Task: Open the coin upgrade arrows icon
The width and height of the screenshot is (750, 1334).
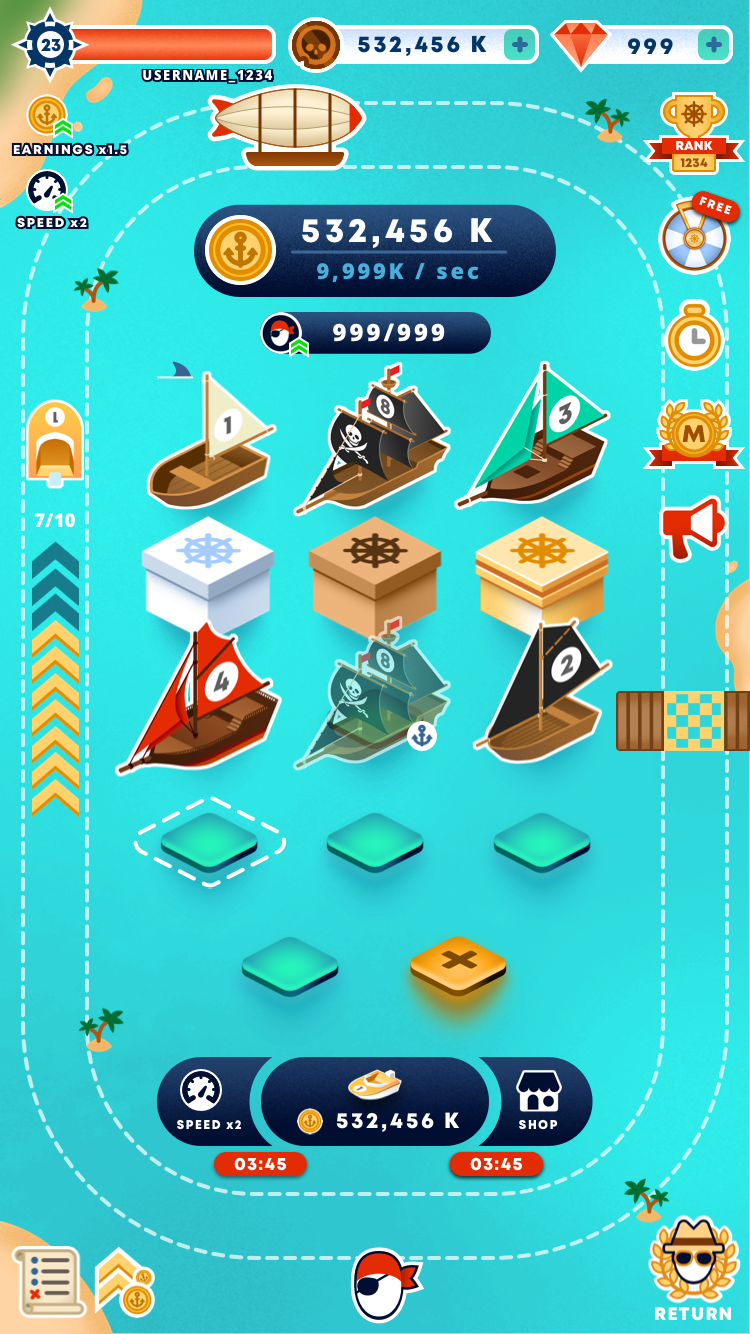Action: click(124, 1281)
